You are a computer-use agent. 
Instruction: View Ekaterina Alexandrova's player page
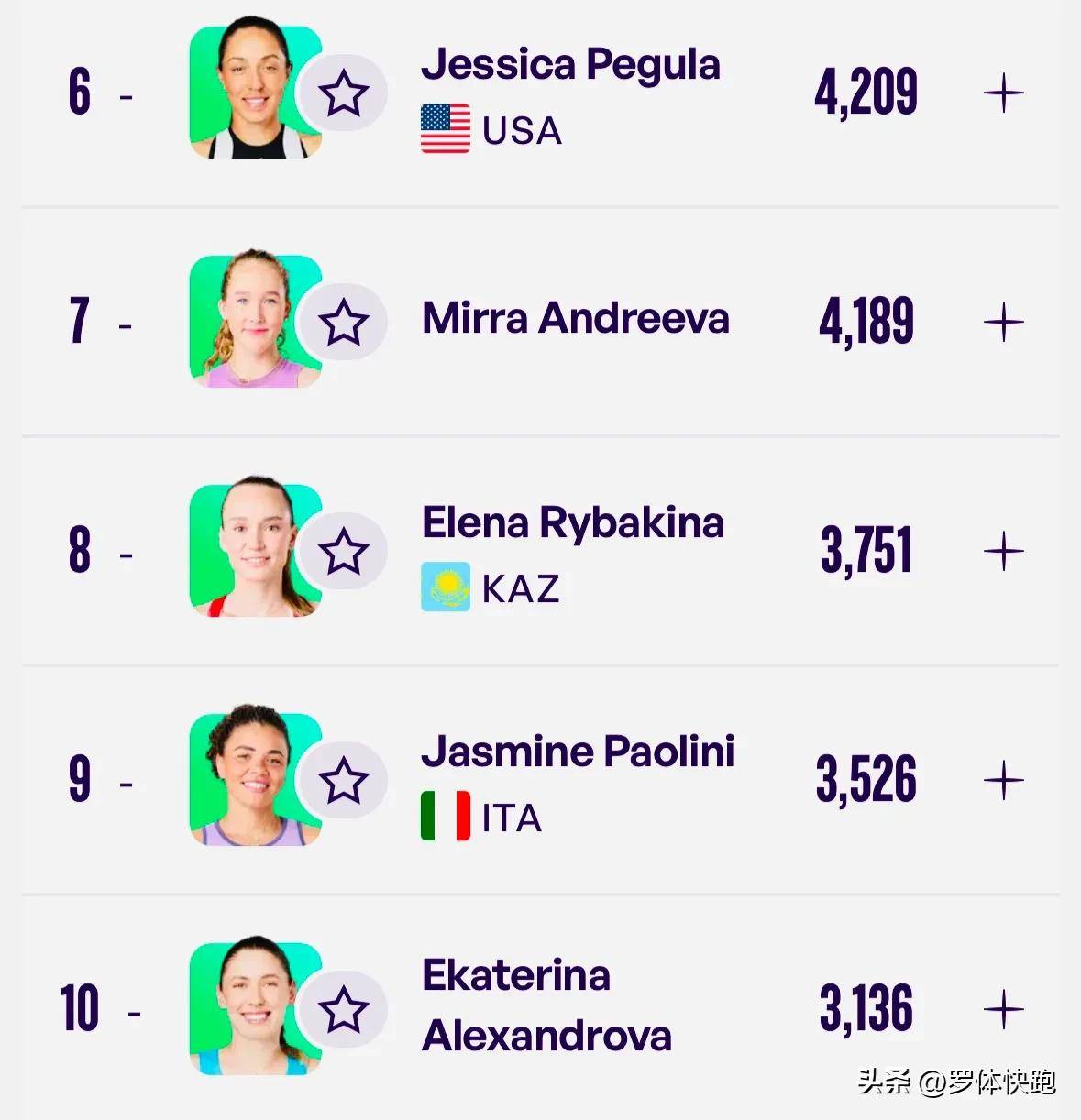[x=546, y=1005]
